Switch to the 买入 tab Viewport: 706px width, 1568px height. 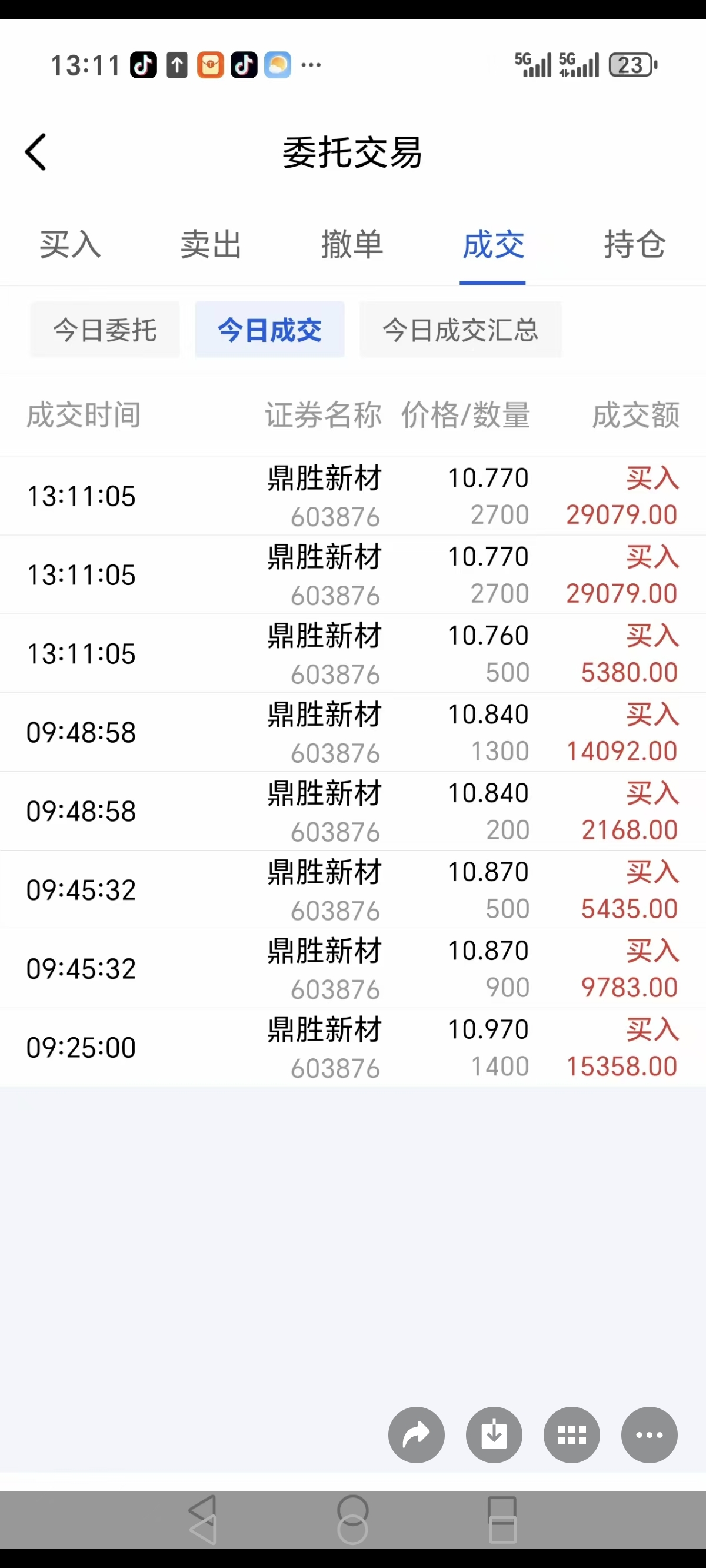(x=71, y=245)
